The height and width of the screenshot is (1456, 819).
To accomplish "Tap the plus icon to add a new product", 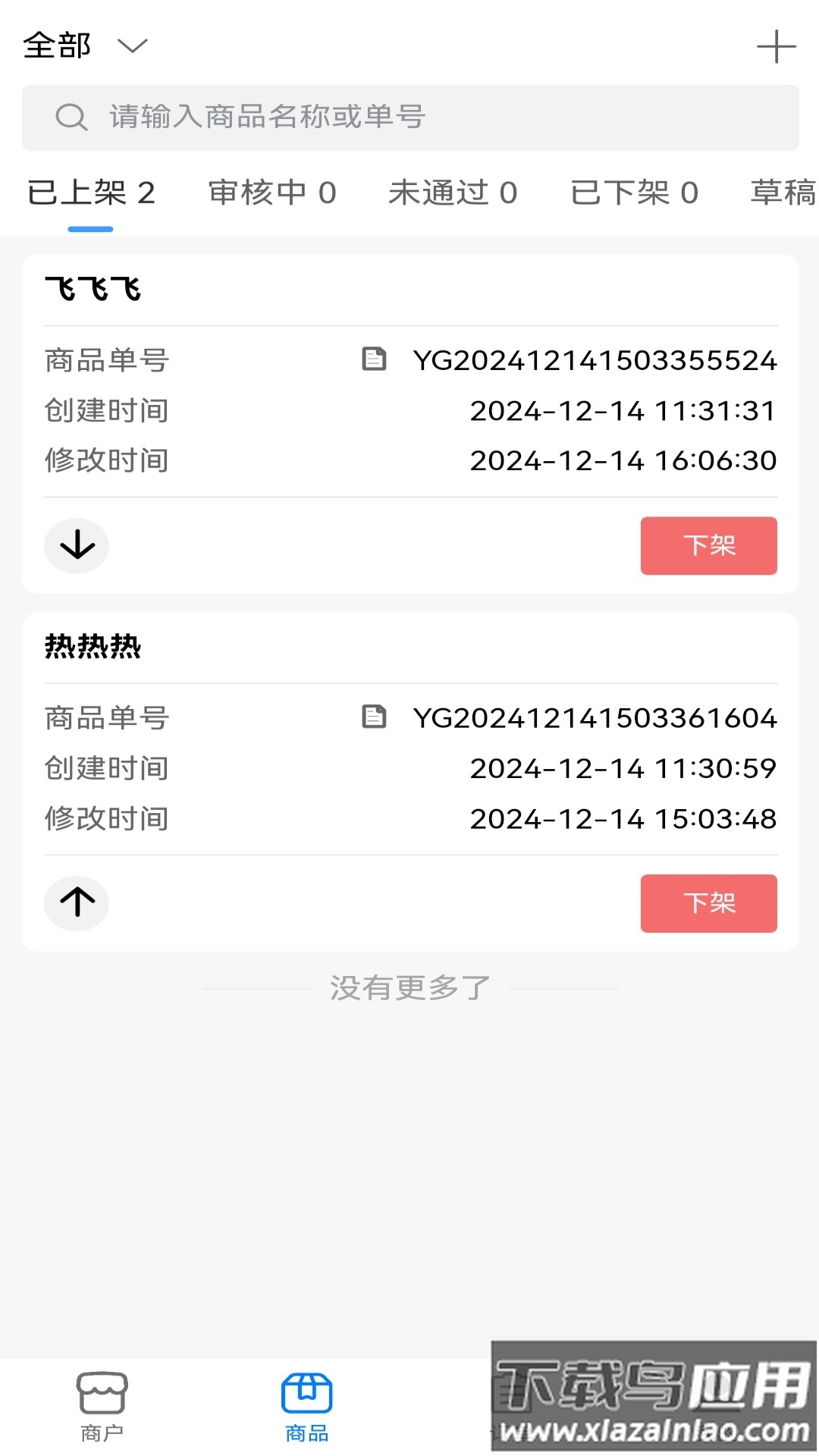I will pos(775,45).
